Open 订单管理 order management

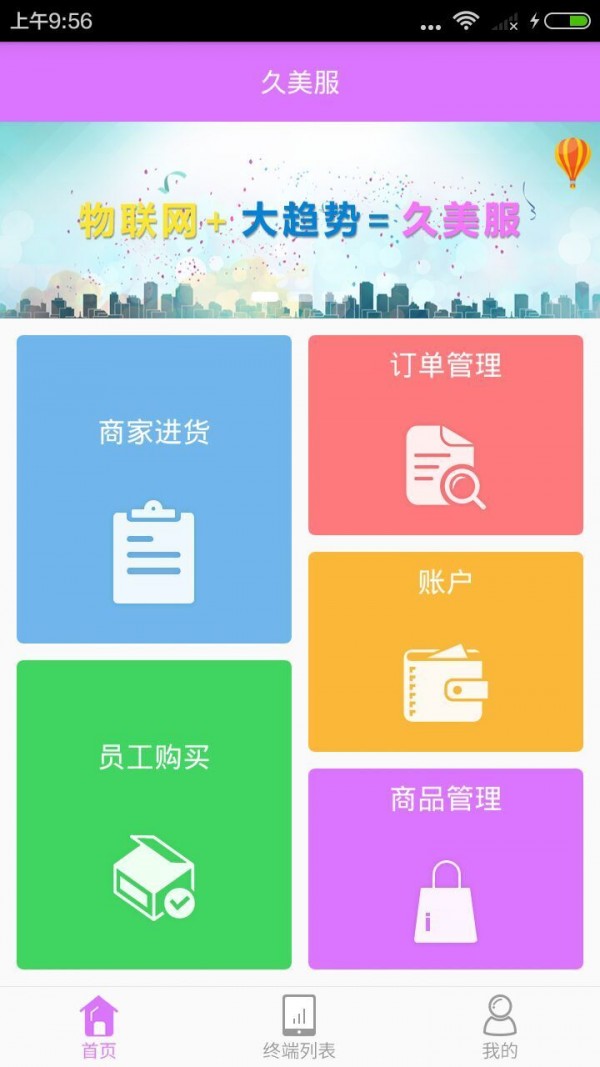coord(445,435)
